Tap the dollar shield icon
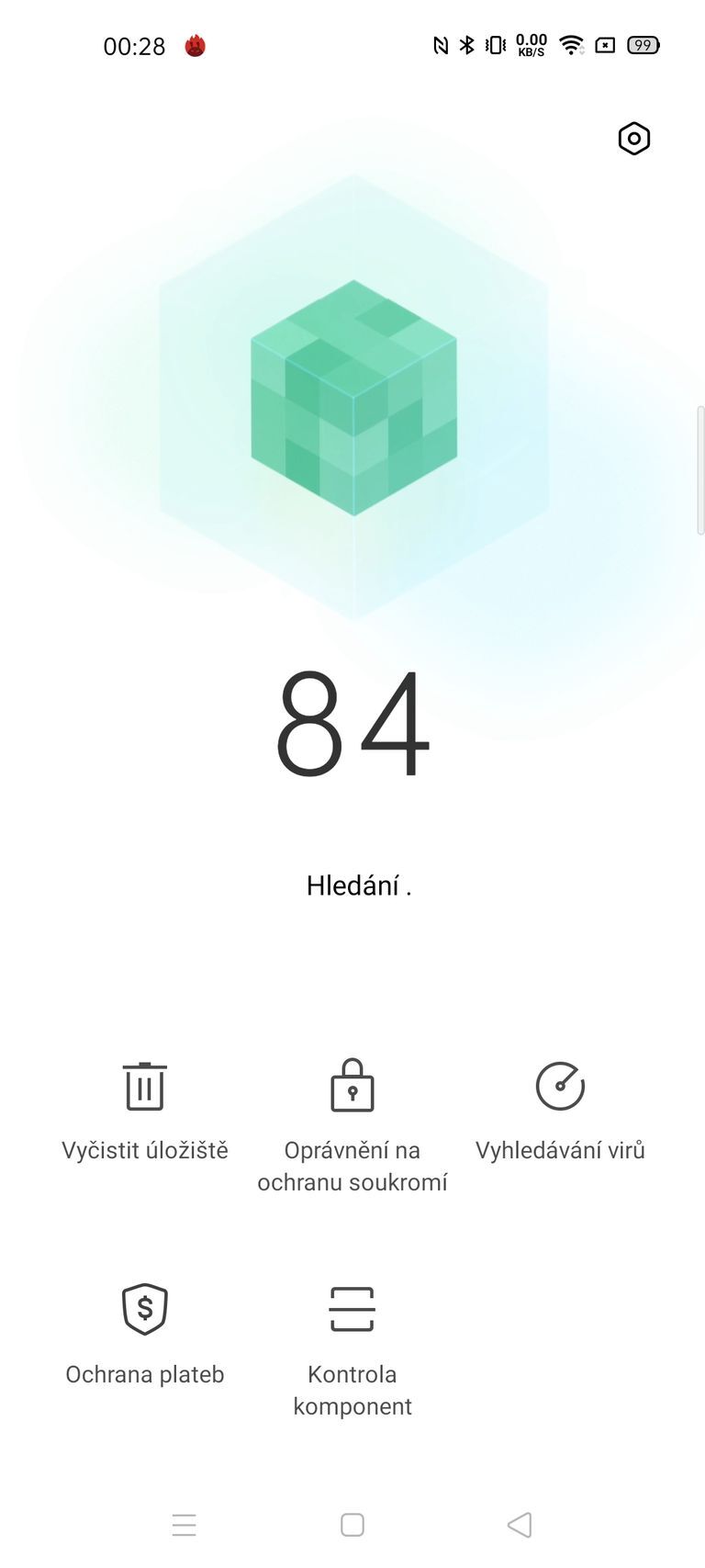 coord(143,1308)
